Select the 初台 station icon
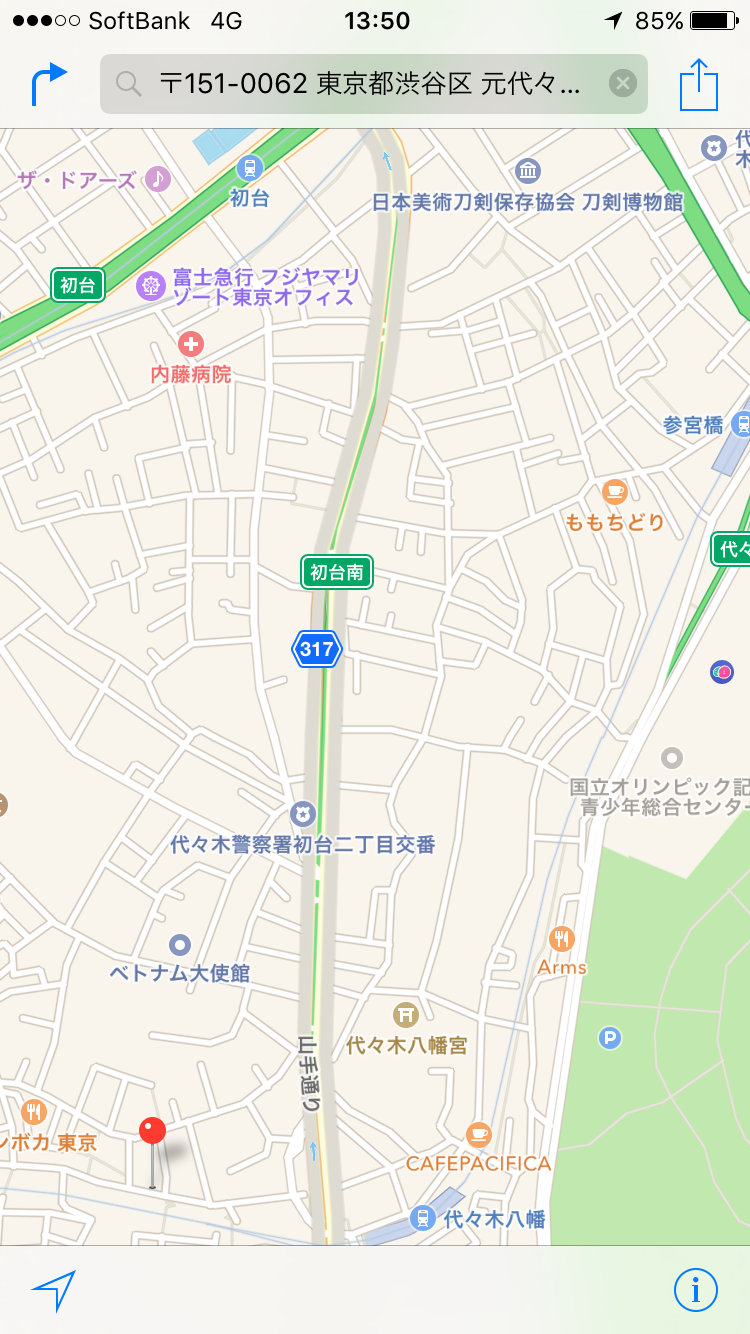 tap(250, 168)
